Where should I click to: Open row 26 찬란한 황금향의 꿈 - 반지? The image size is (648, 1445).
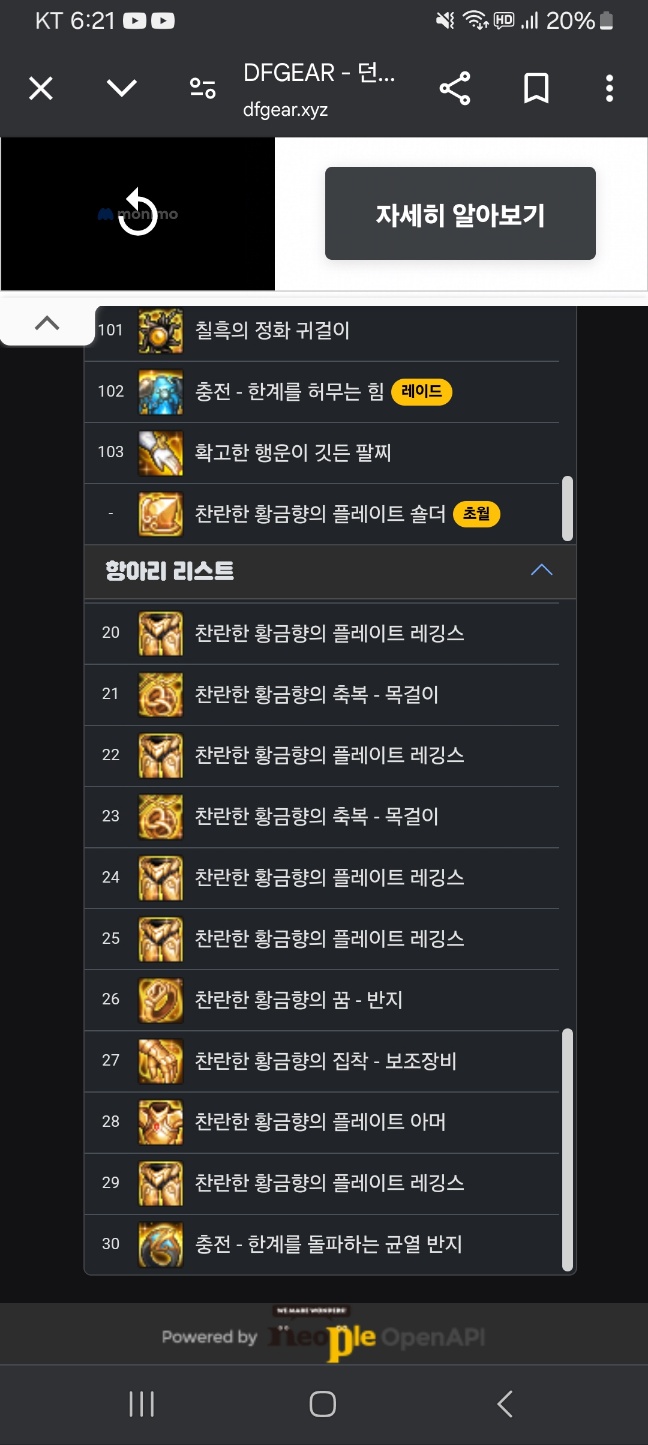[298, 1000]
